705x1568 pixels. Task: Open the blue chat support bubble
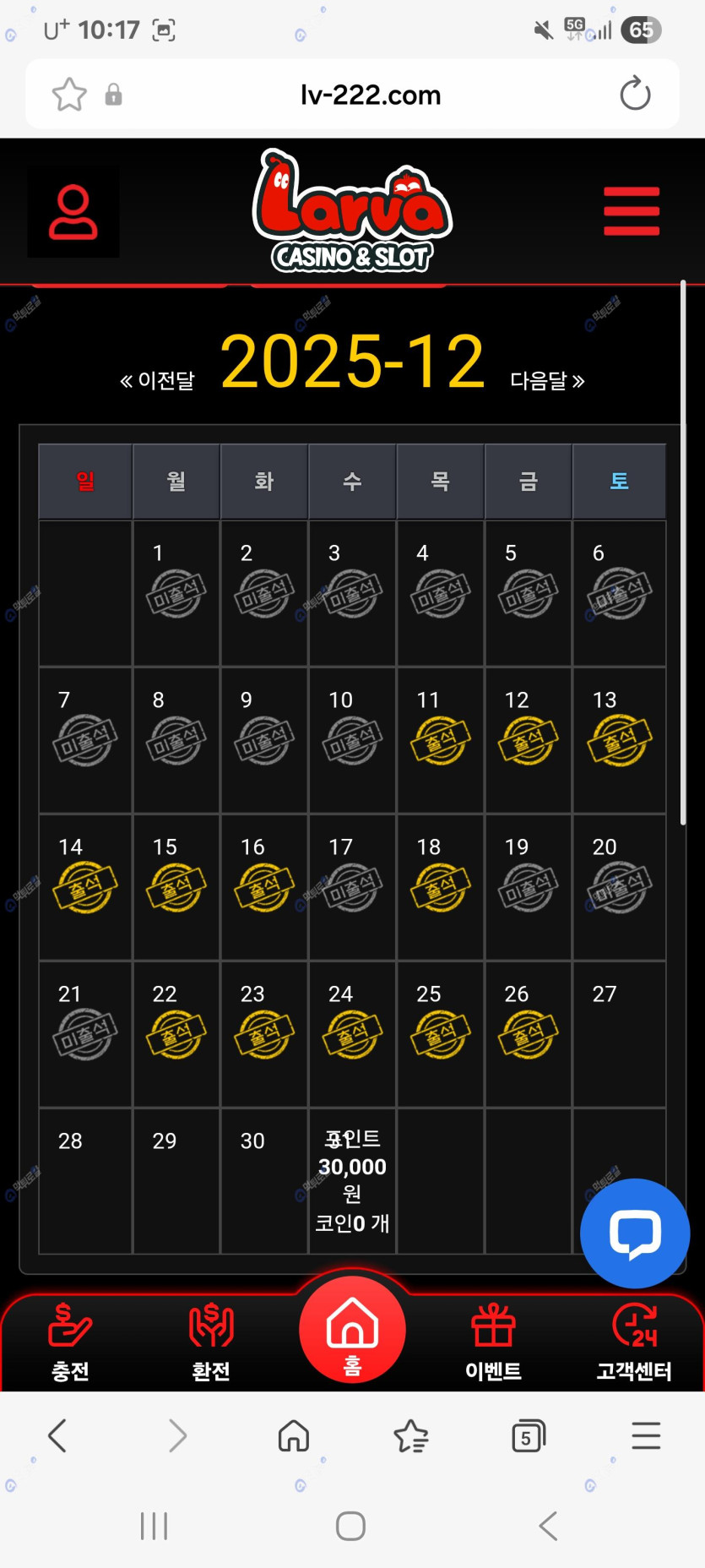(x=635, y=1233)
